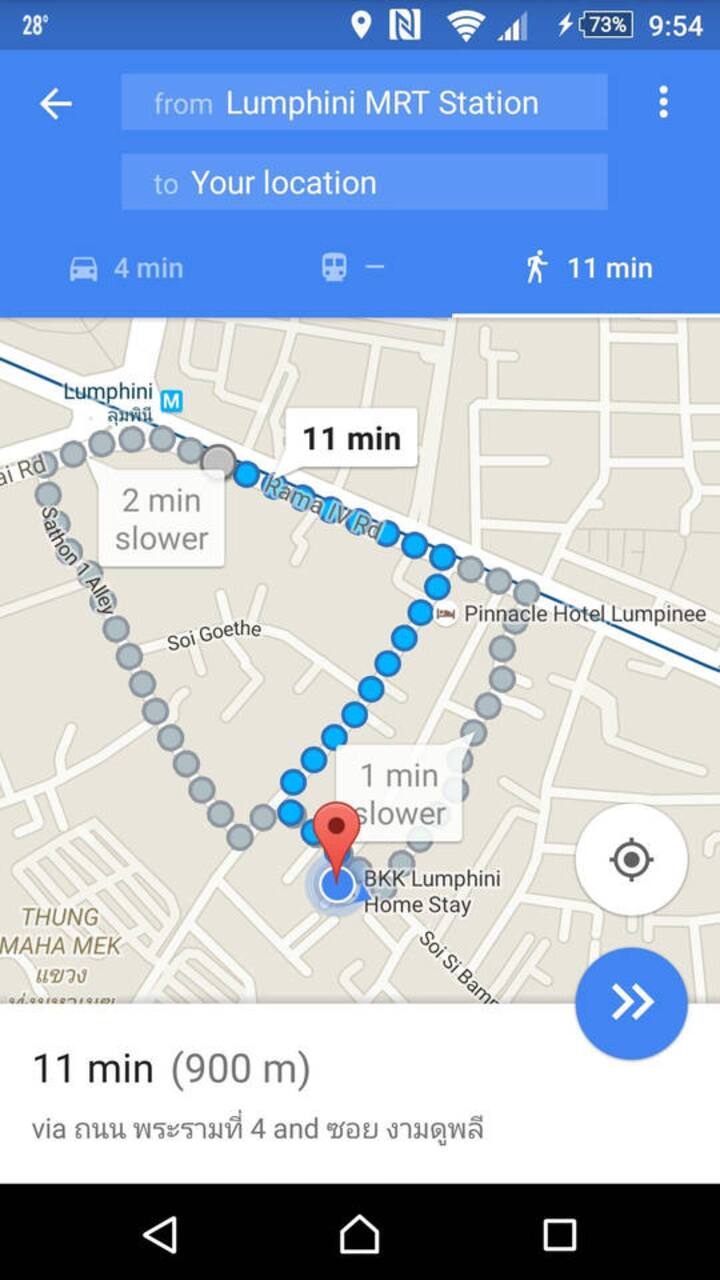The height and width of the screenshot is (1280, 720).
Task: Start navigation with the blue arrow button
Action: coord(631,1003)
